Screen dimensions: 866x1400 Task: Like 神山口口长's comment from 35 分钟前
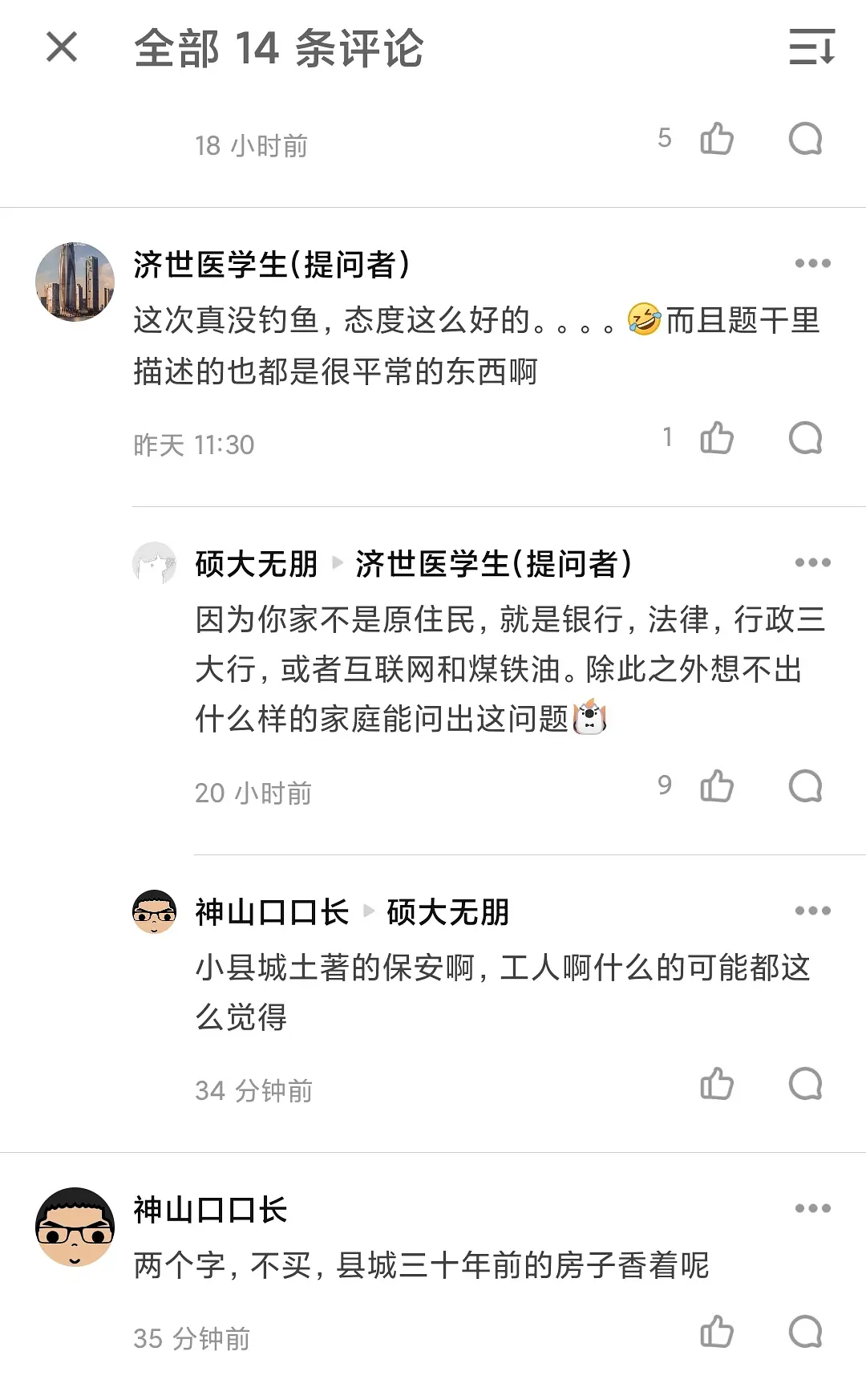[x=716, y=1332]
